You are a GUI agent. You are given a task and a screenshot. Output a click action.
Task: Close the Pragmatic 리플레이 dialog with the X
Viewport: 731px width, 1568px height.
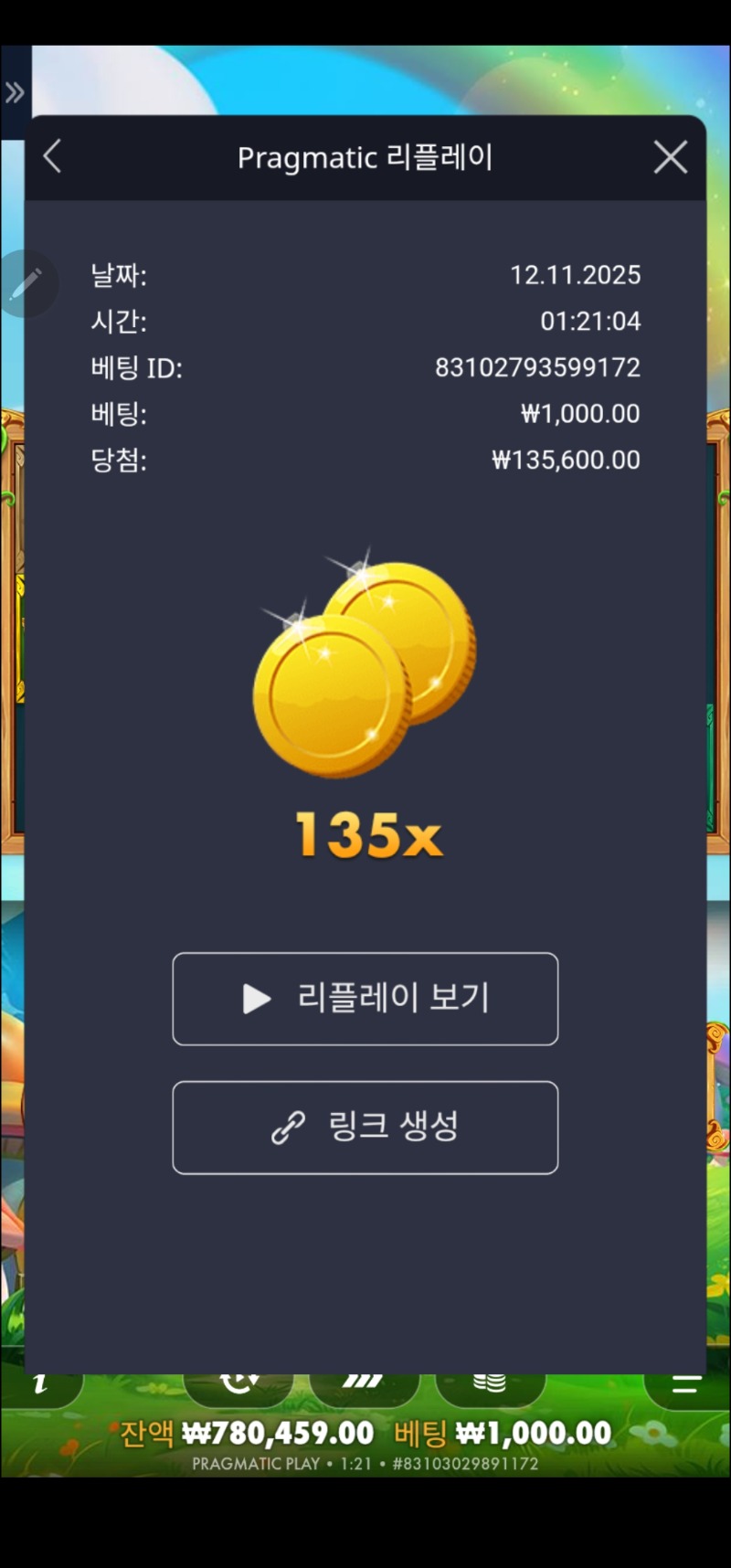tap(671, 156)
